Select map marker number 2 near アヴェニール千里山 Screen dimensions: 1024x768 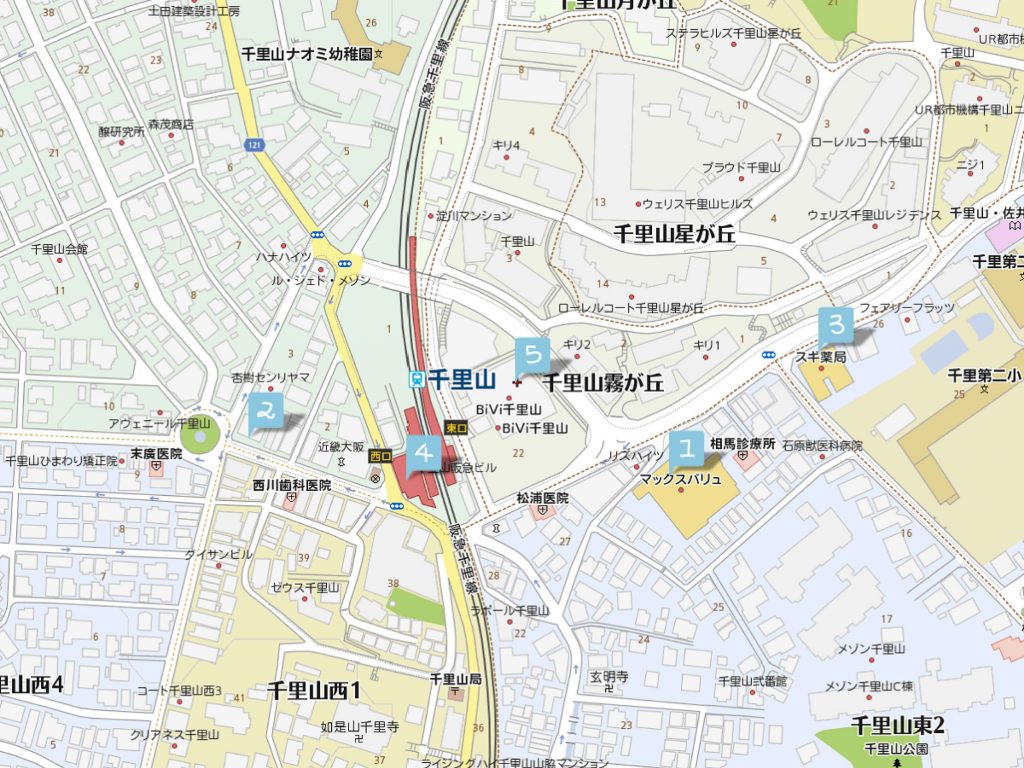coord(266,411)
